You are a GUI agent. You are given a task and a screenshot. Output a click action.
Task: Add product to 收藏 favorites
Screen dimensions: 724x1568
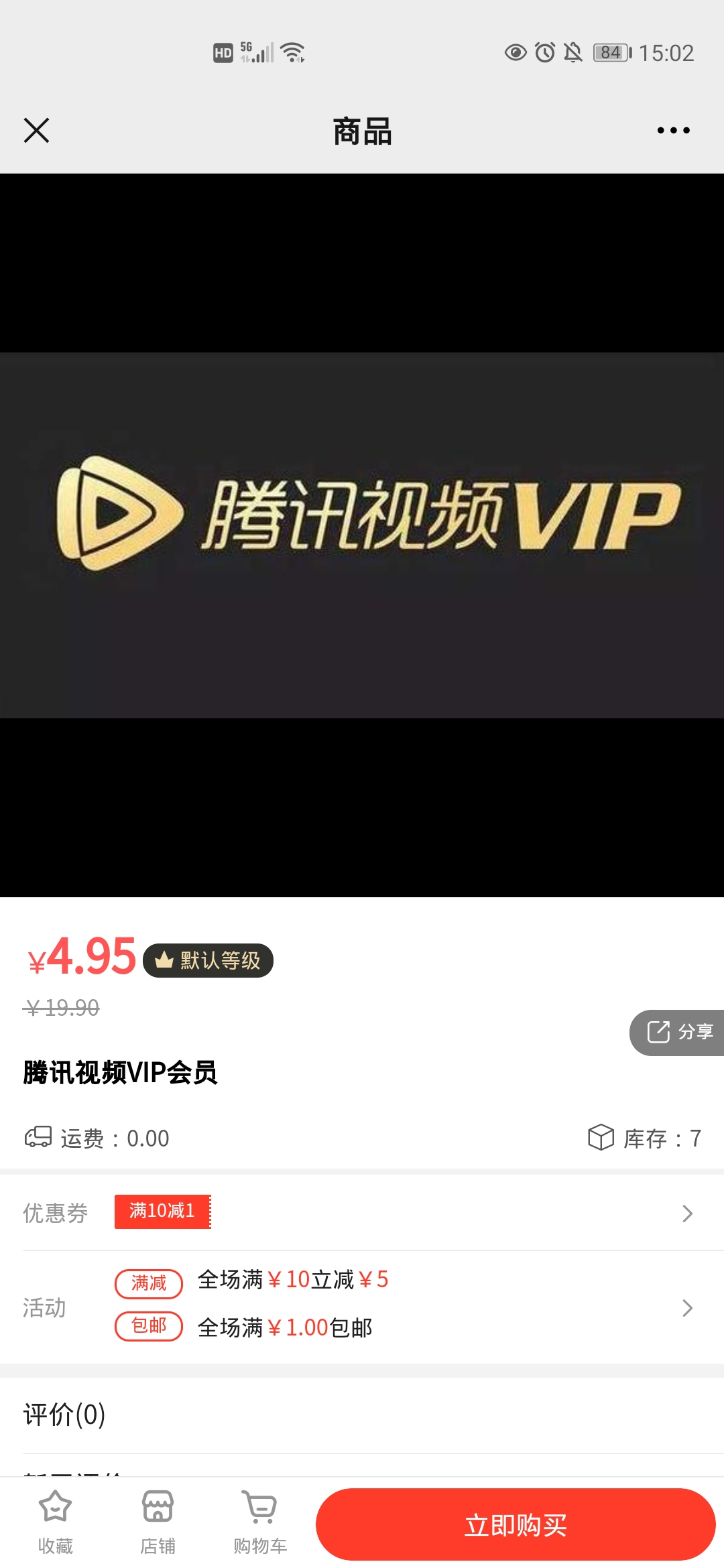tap(55, 1522)
